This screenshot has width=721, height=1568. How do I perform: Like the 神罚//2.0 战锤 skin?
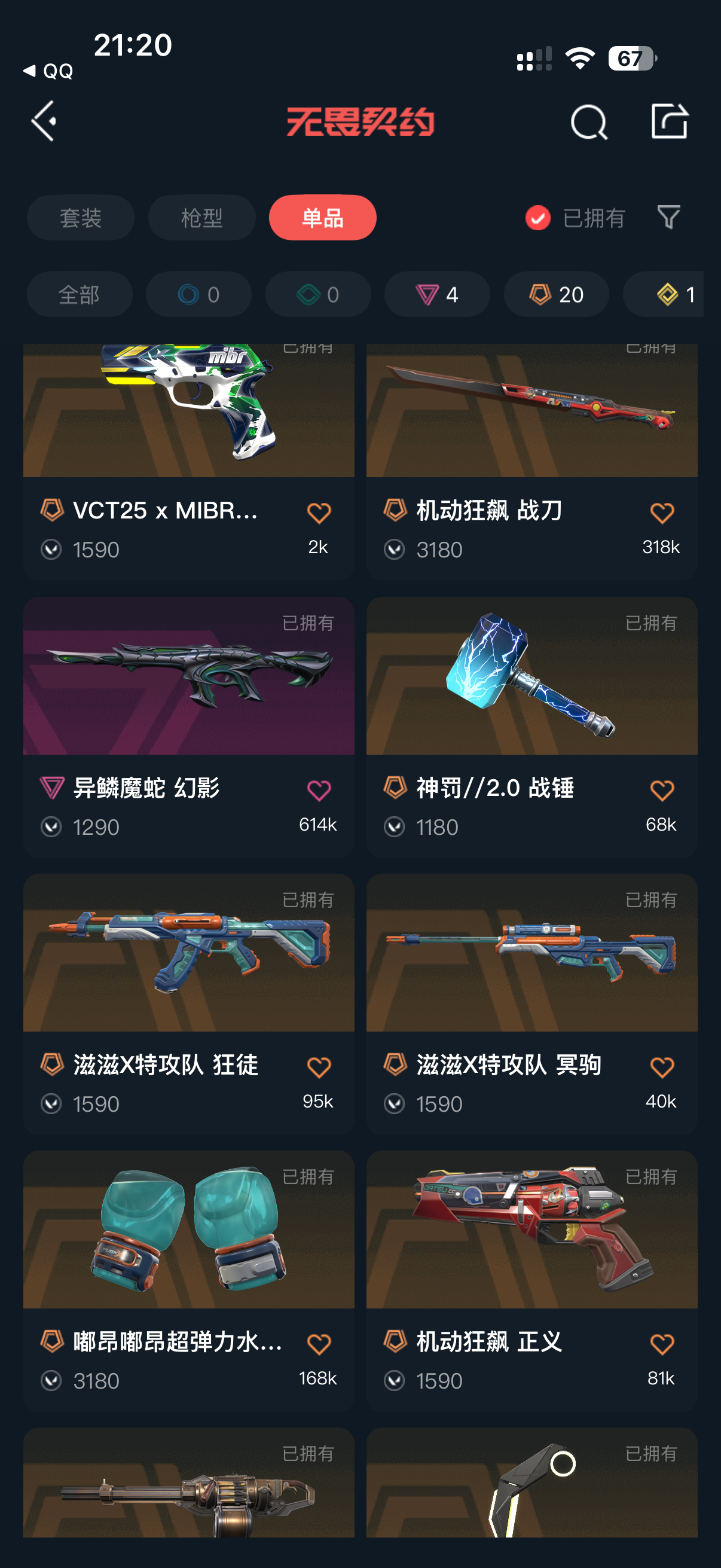662,791
